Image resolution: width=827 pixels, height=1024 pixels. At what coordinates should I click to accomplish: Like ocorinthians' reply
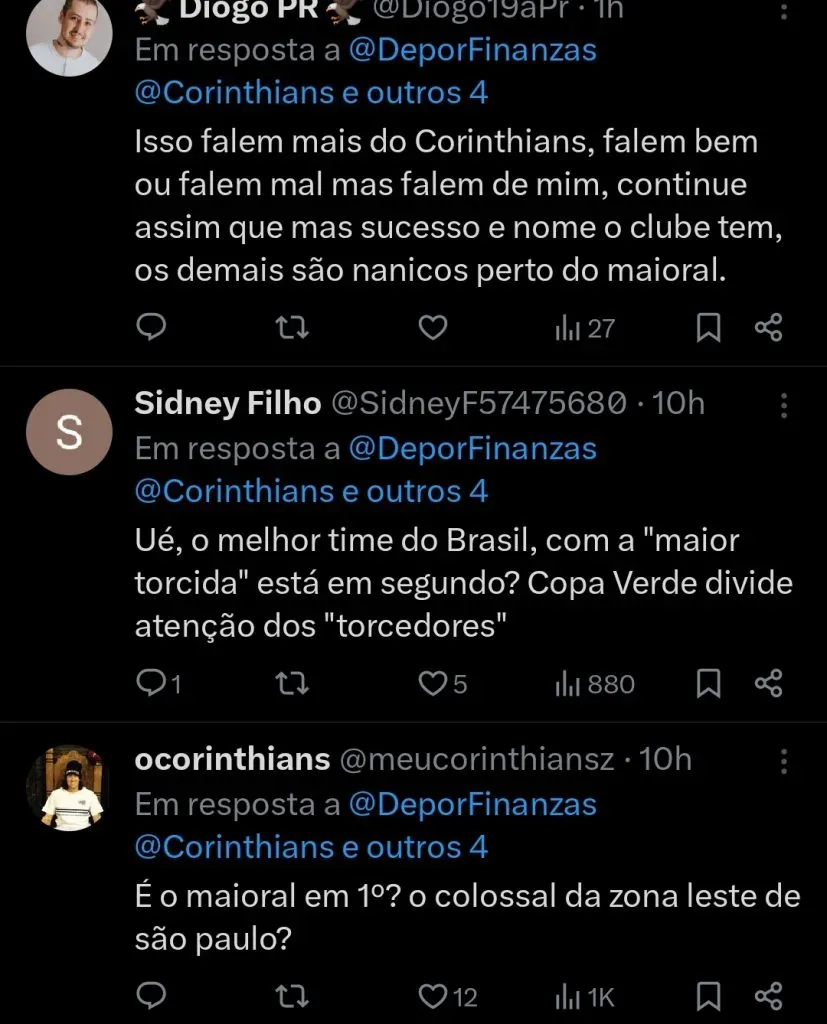point(434,996)
